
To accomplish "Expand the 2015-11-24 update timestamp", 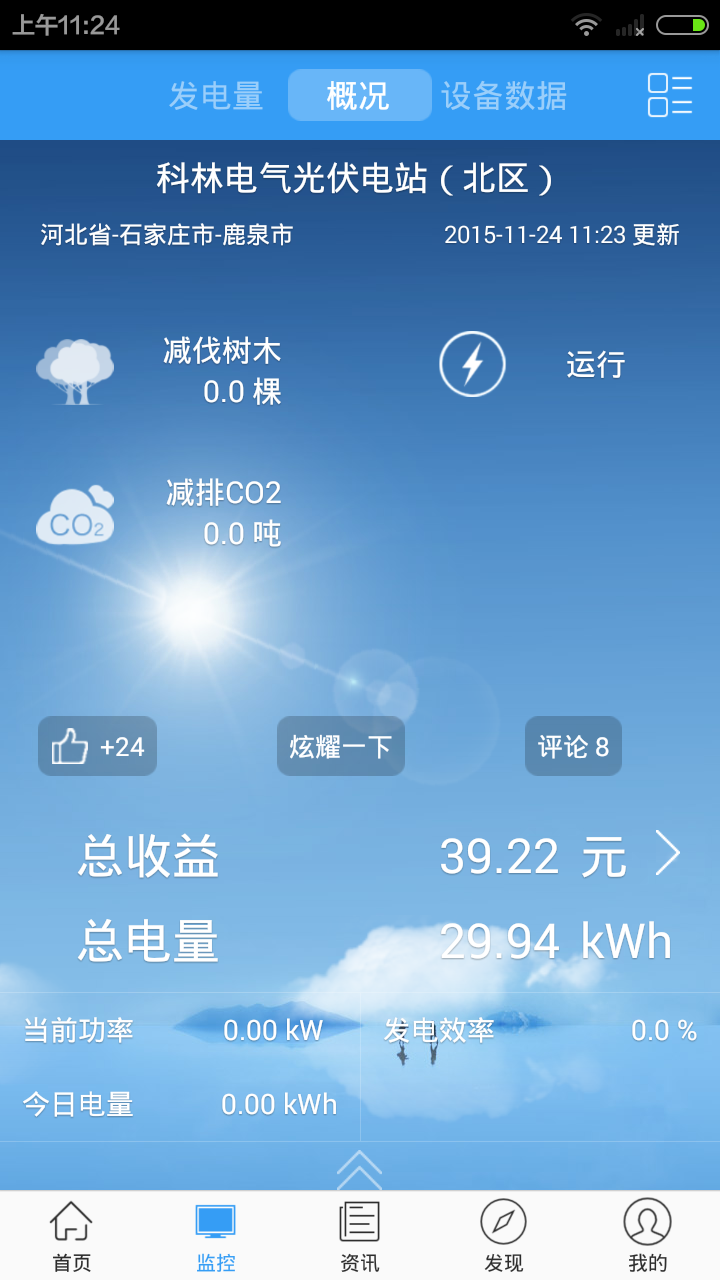I will pyautogui.click(x=563, y=234).
